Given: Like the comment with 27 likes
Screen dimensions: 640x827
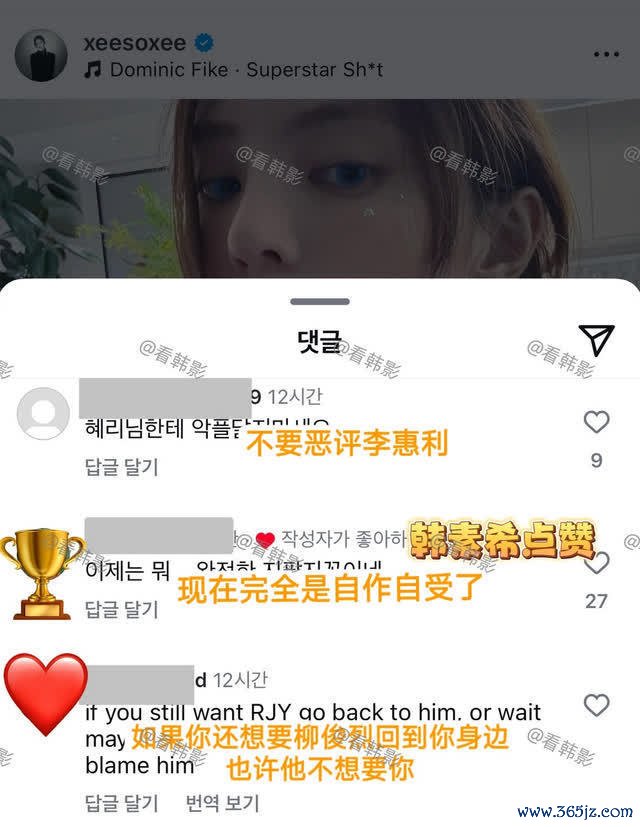Looking at the screenshot, I should (597, 563).
